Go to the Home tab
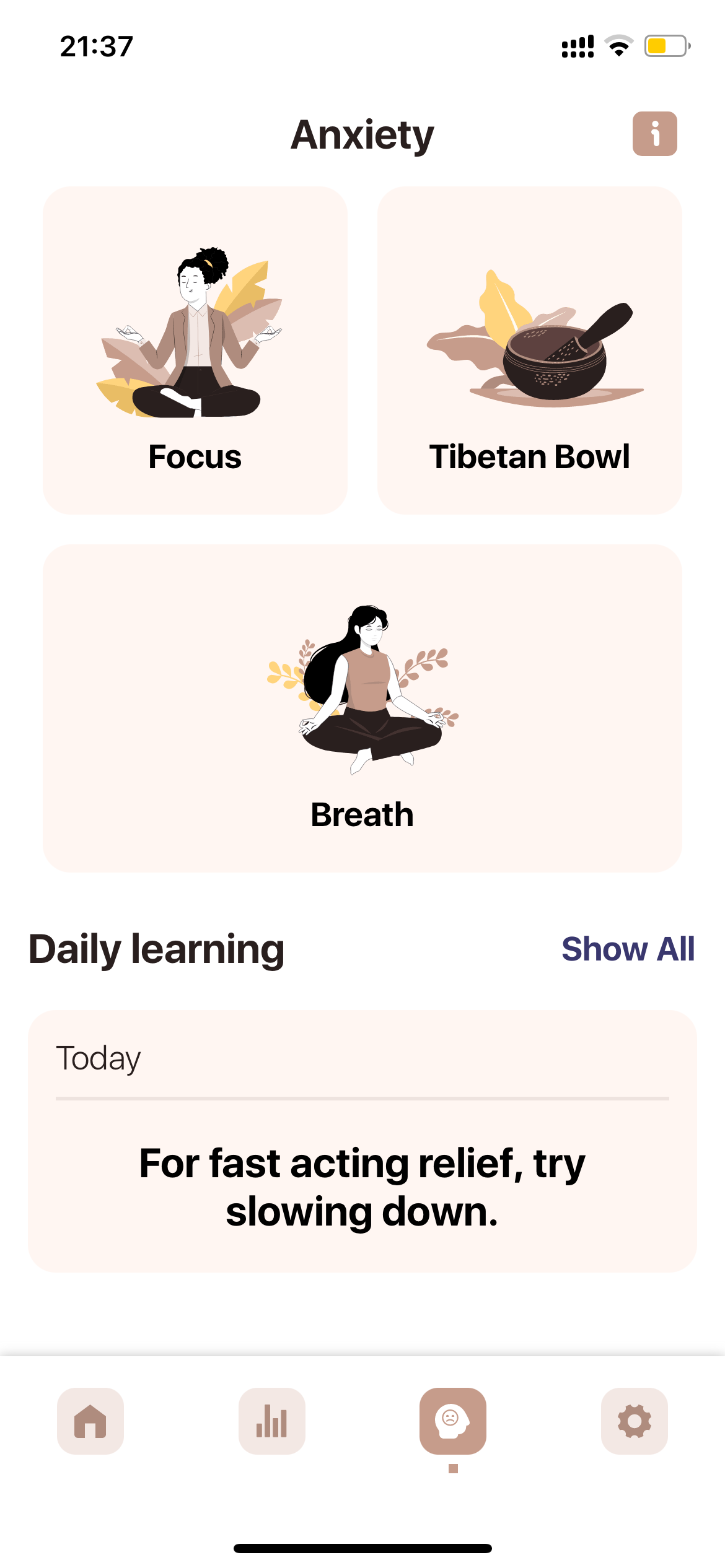Viewport: 725px width, 1568px height. tap(90, 1421)
